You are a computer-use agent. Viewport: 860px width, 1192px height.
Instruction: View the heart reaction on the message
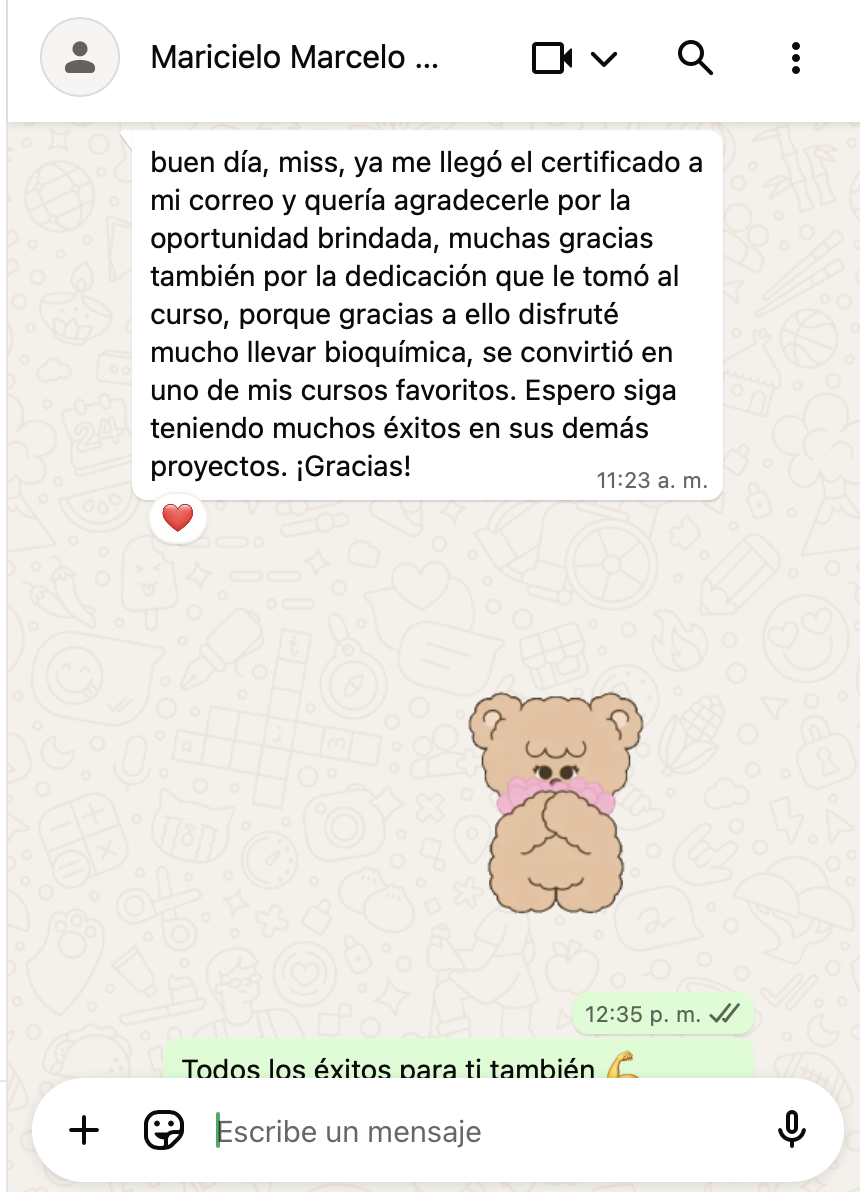point(178,518)
